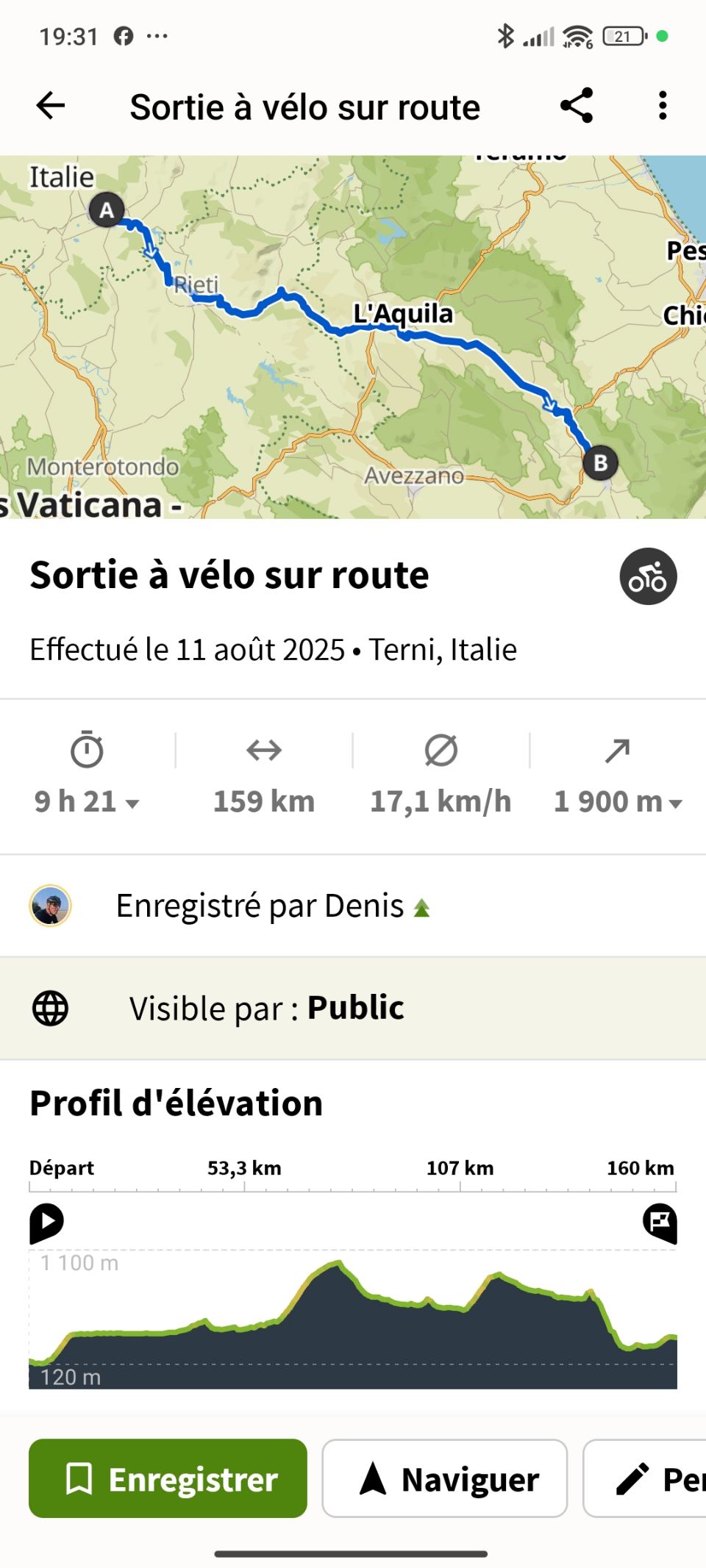706x1568 pixels.
Task: Share this road cycling tour
Action: coord(577,106)
